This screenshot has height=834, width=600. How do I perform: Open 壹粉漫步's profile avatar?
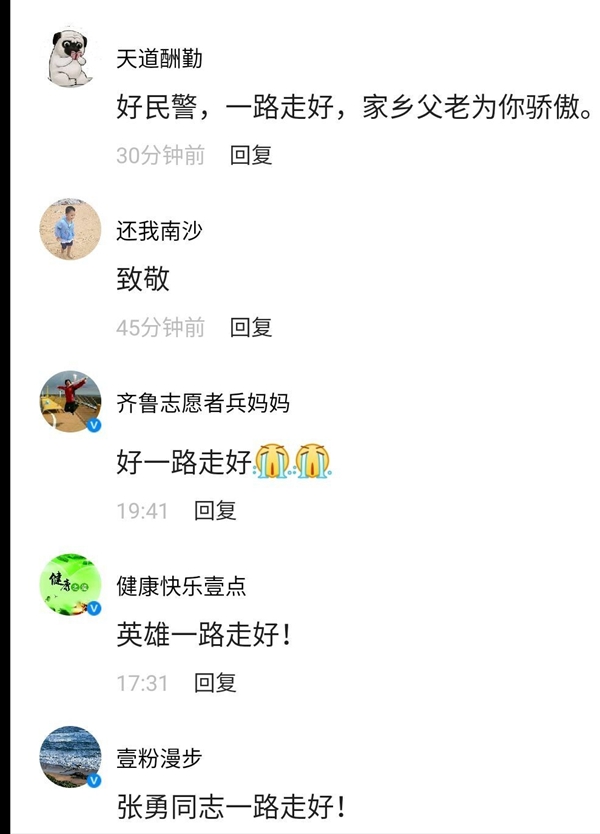click(70, 757)
